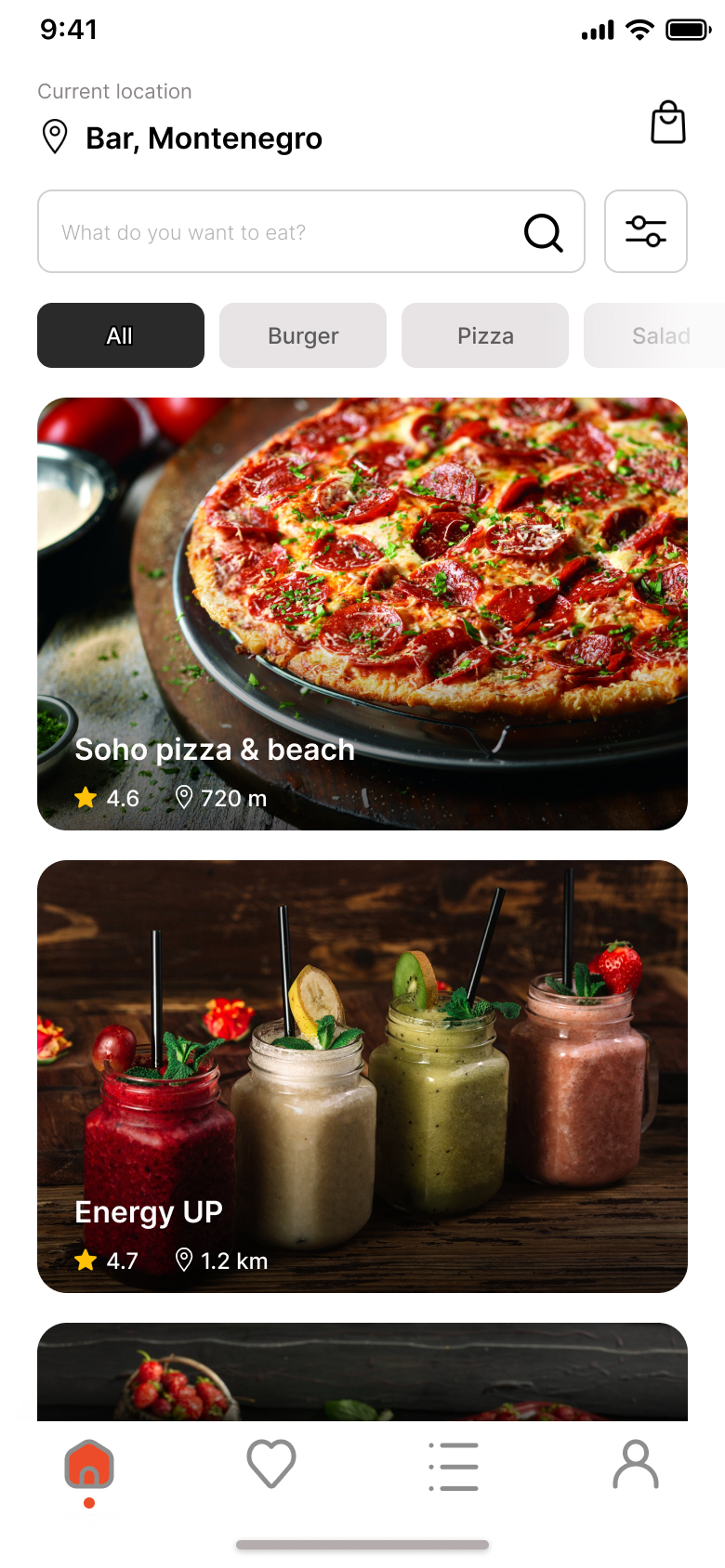Open the filter settings button
This screenshot has height=1568, width=725.
click(645, 231)
